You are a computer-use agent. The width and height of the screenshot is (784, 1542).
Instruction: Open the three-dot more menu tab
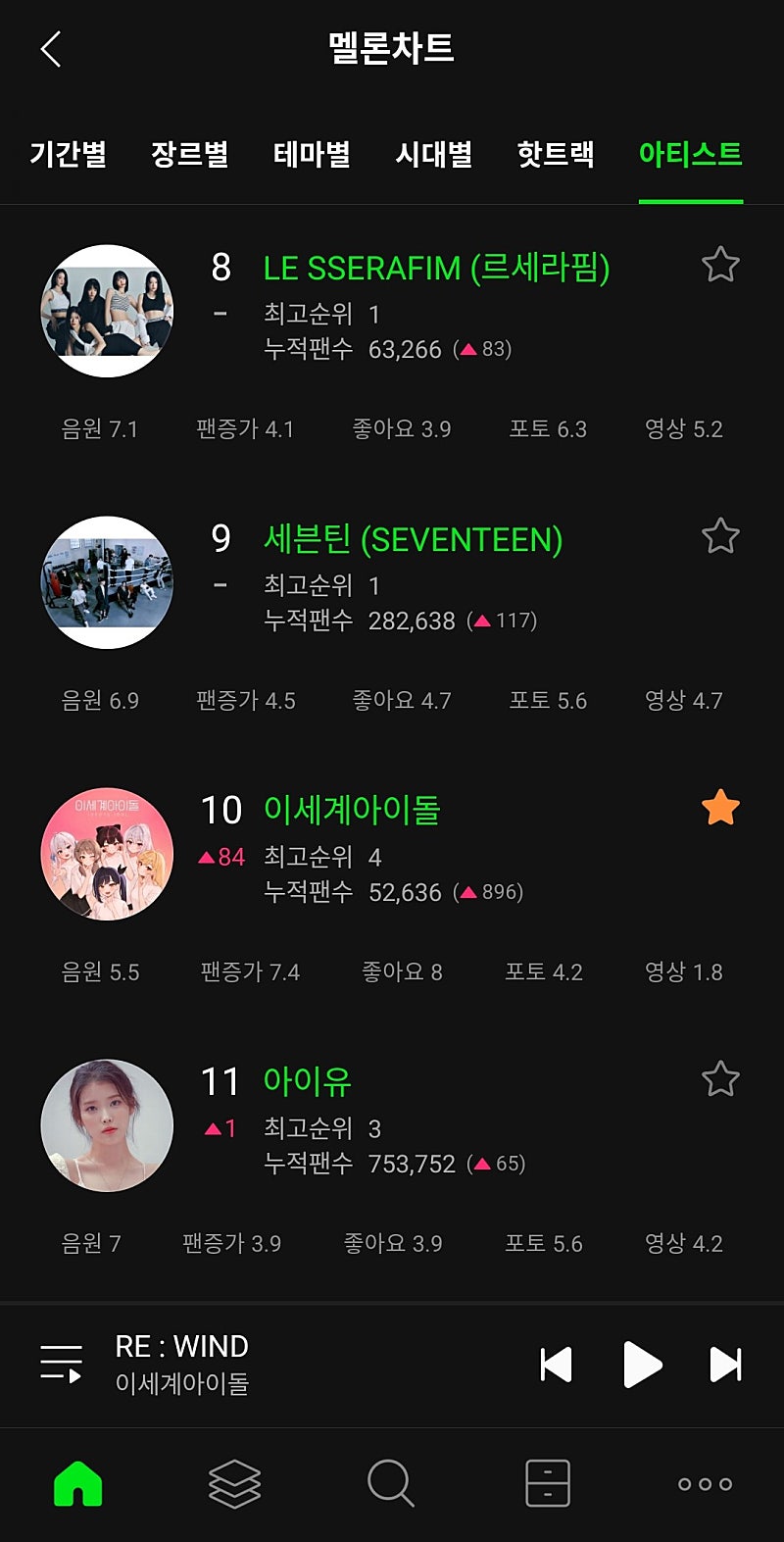point(705,1484)
